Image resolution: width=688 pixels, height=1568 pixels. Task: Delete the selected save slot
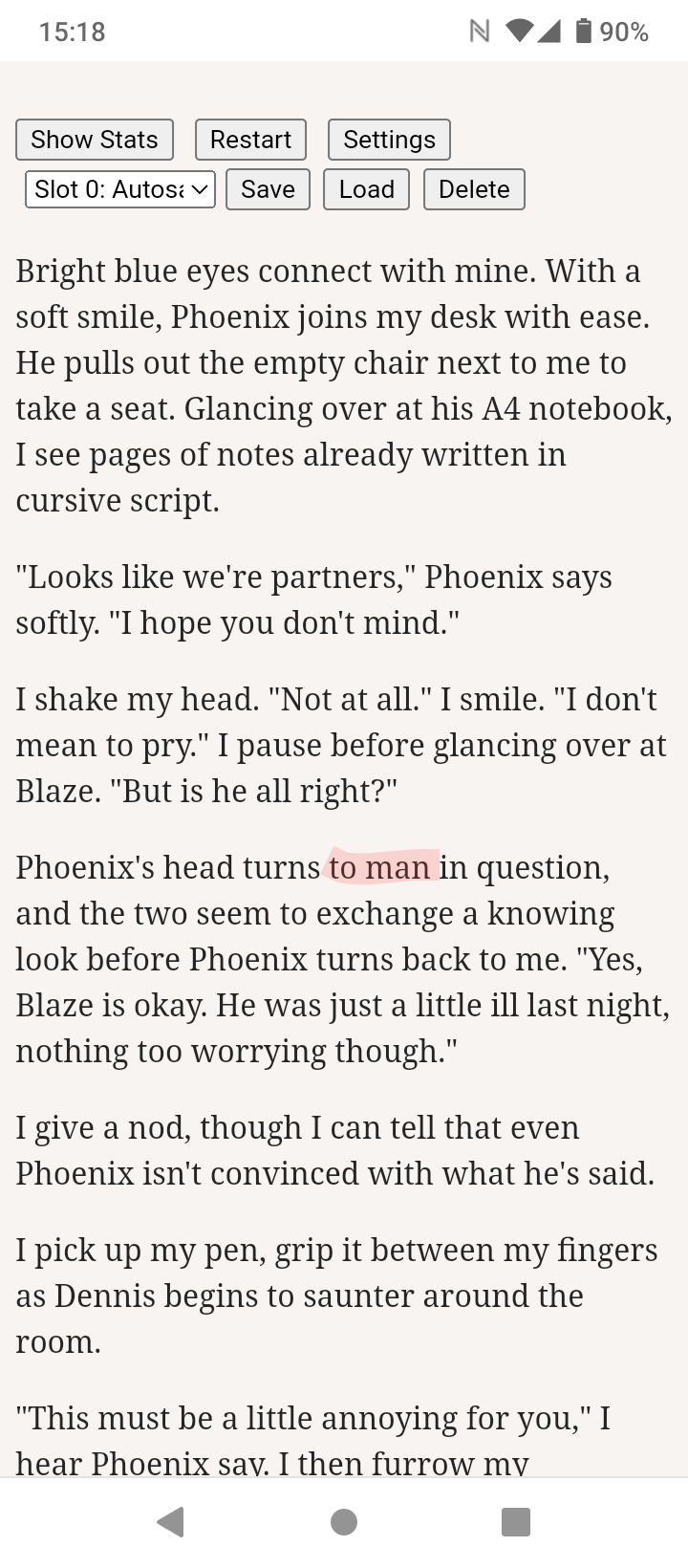tap(474, 189)
